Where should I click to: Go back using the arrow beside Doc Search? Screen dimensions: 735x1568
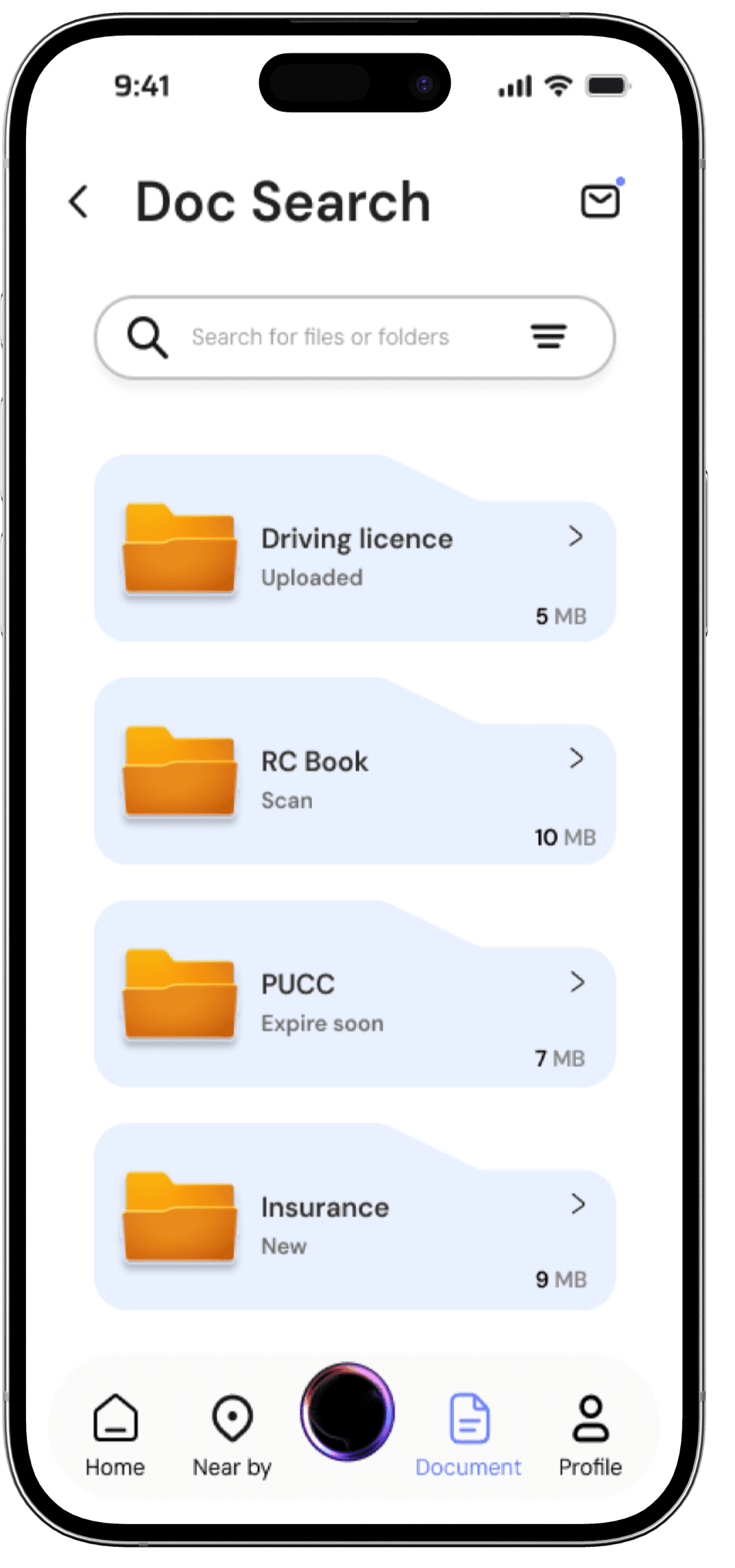(80, 202)
